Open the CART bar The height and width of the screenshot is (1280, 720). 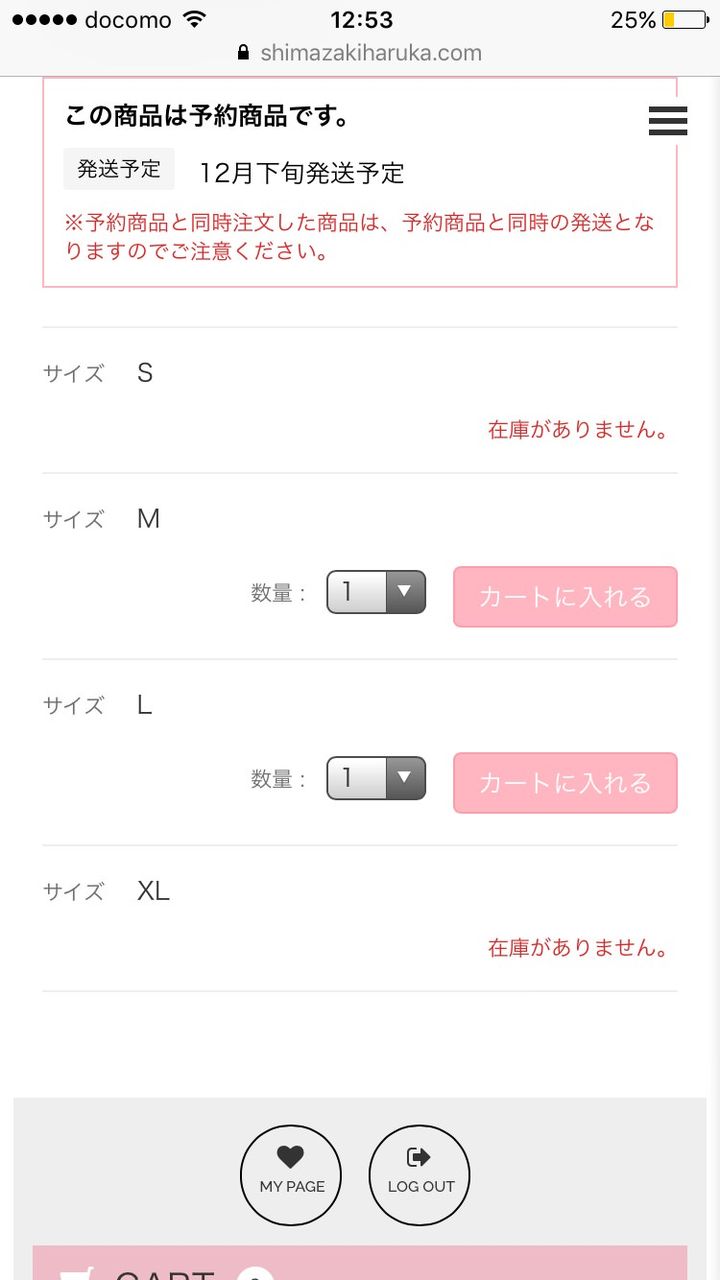(x=360, y=1264)
